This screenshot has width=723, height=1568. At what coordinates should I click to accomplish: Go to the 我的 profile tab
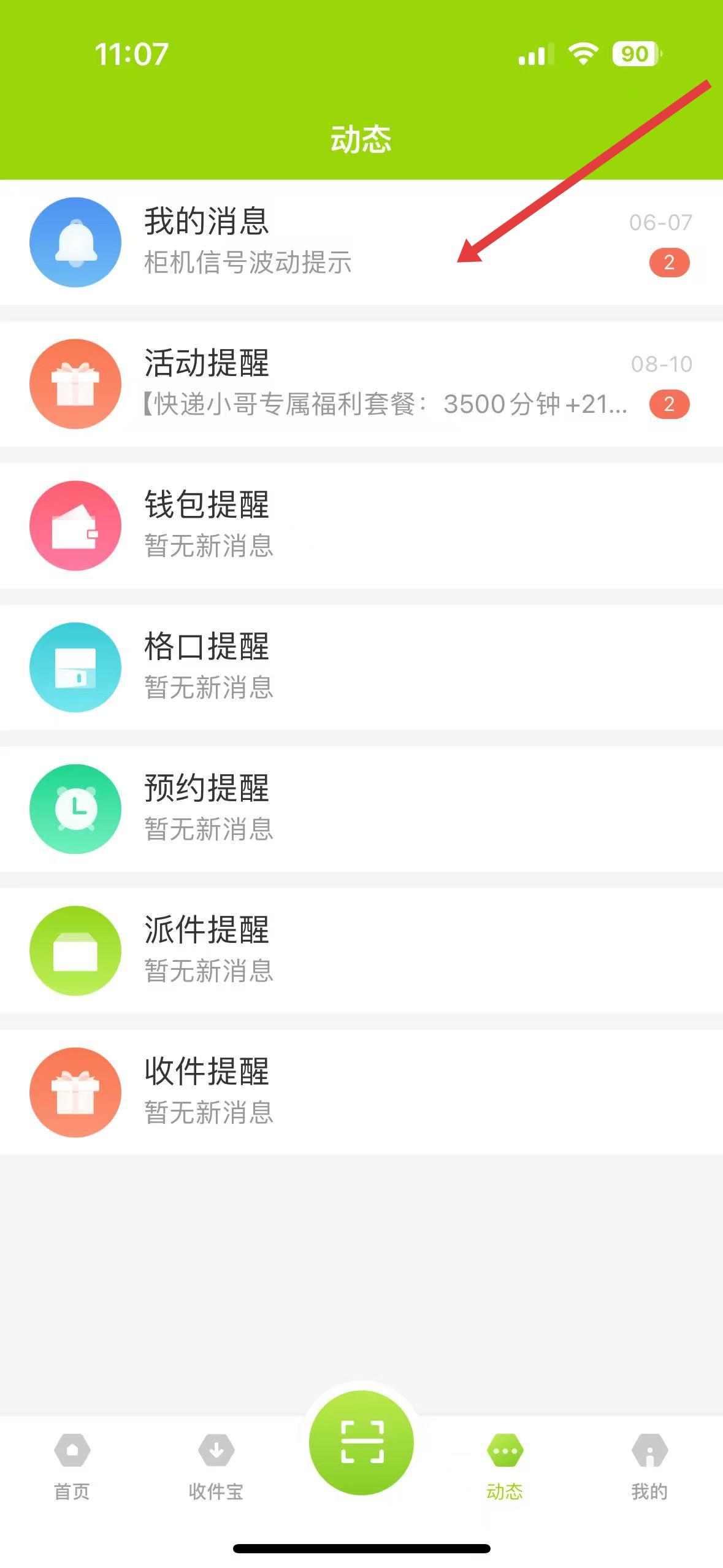[650, 1467]
